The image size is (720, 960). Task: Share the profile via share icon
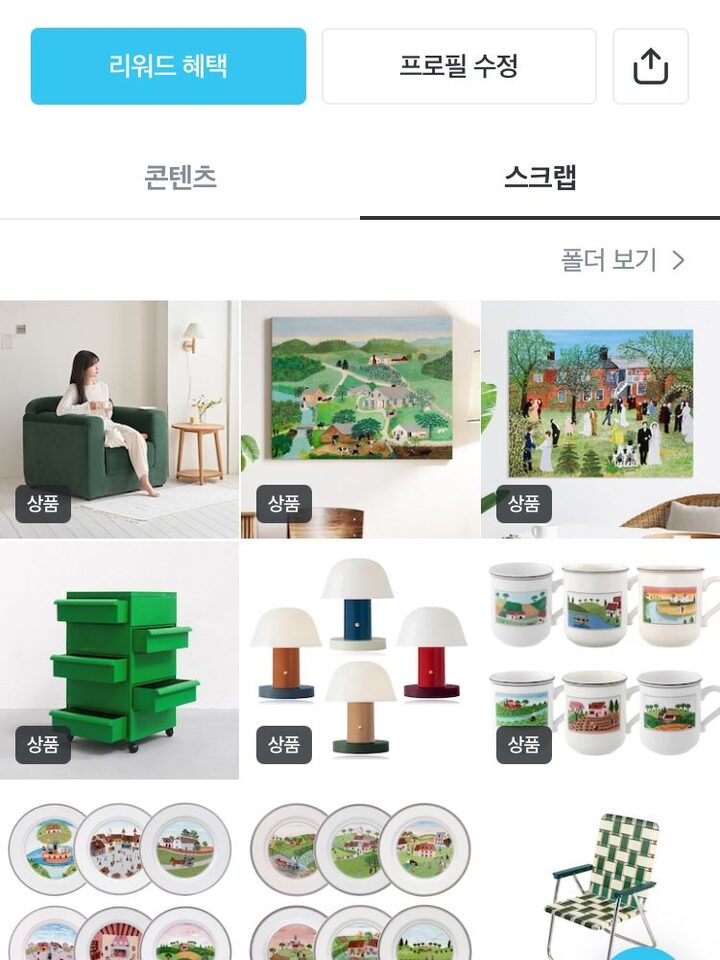point(650,66)
